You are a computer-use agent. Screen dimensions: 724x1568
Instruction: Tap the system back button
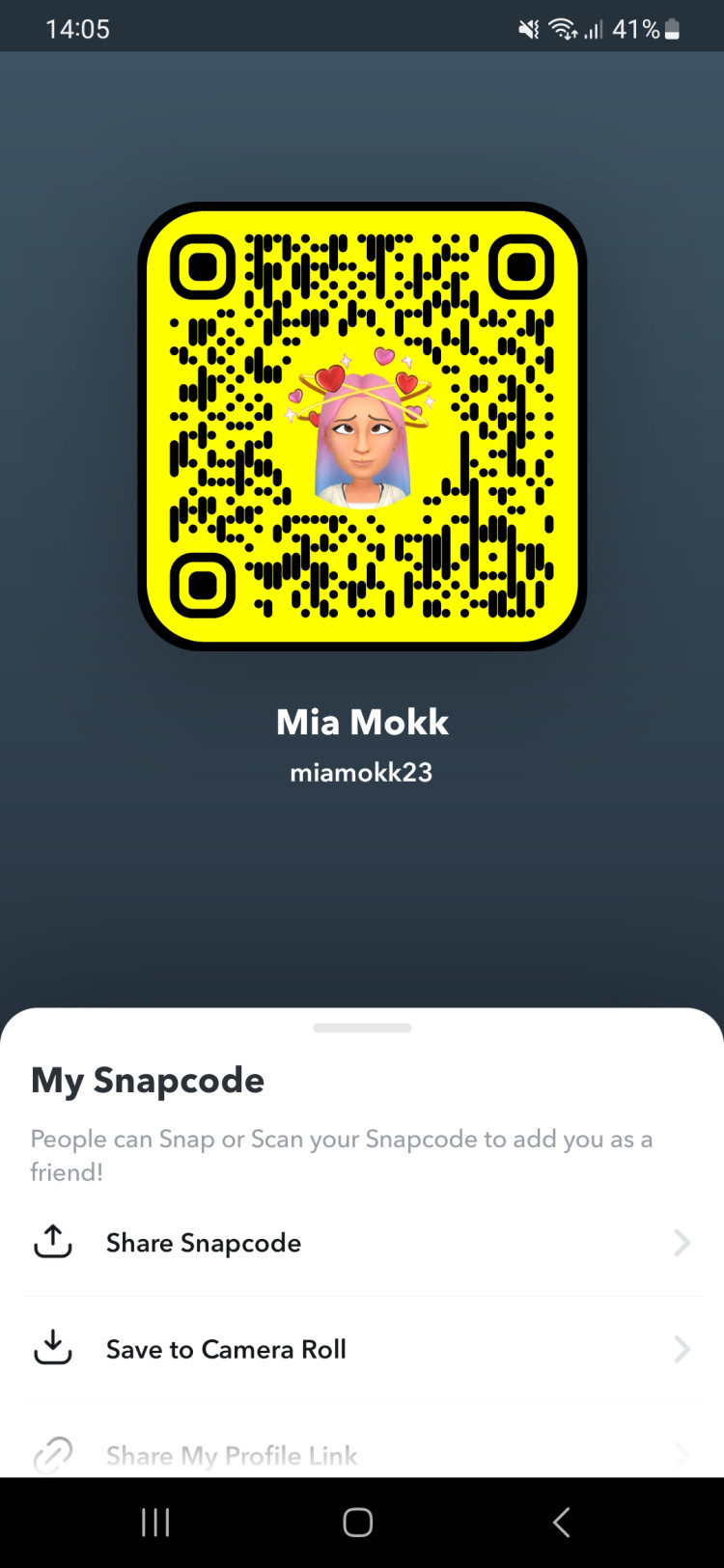pos(561,1523)
